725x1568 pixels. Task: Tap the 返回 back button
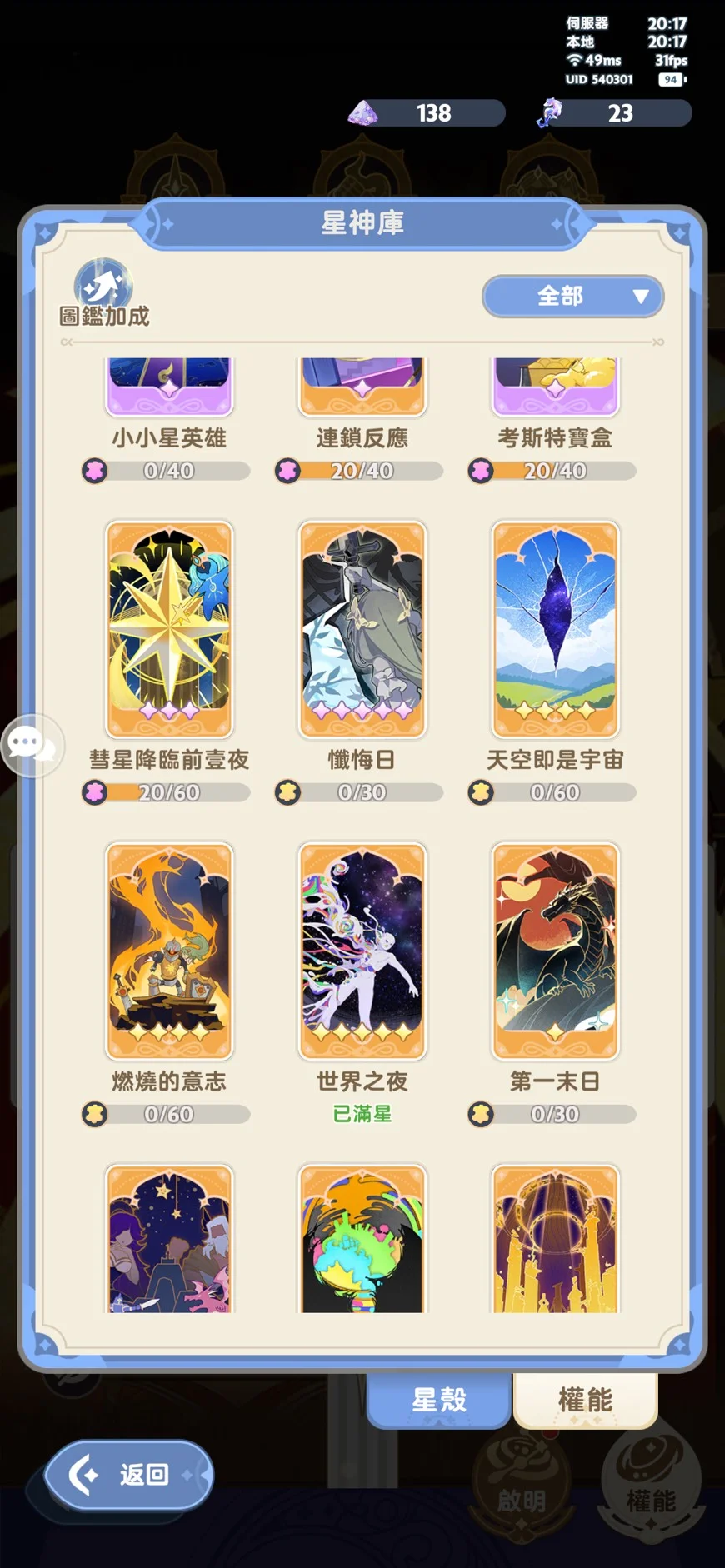(129, 1474)
